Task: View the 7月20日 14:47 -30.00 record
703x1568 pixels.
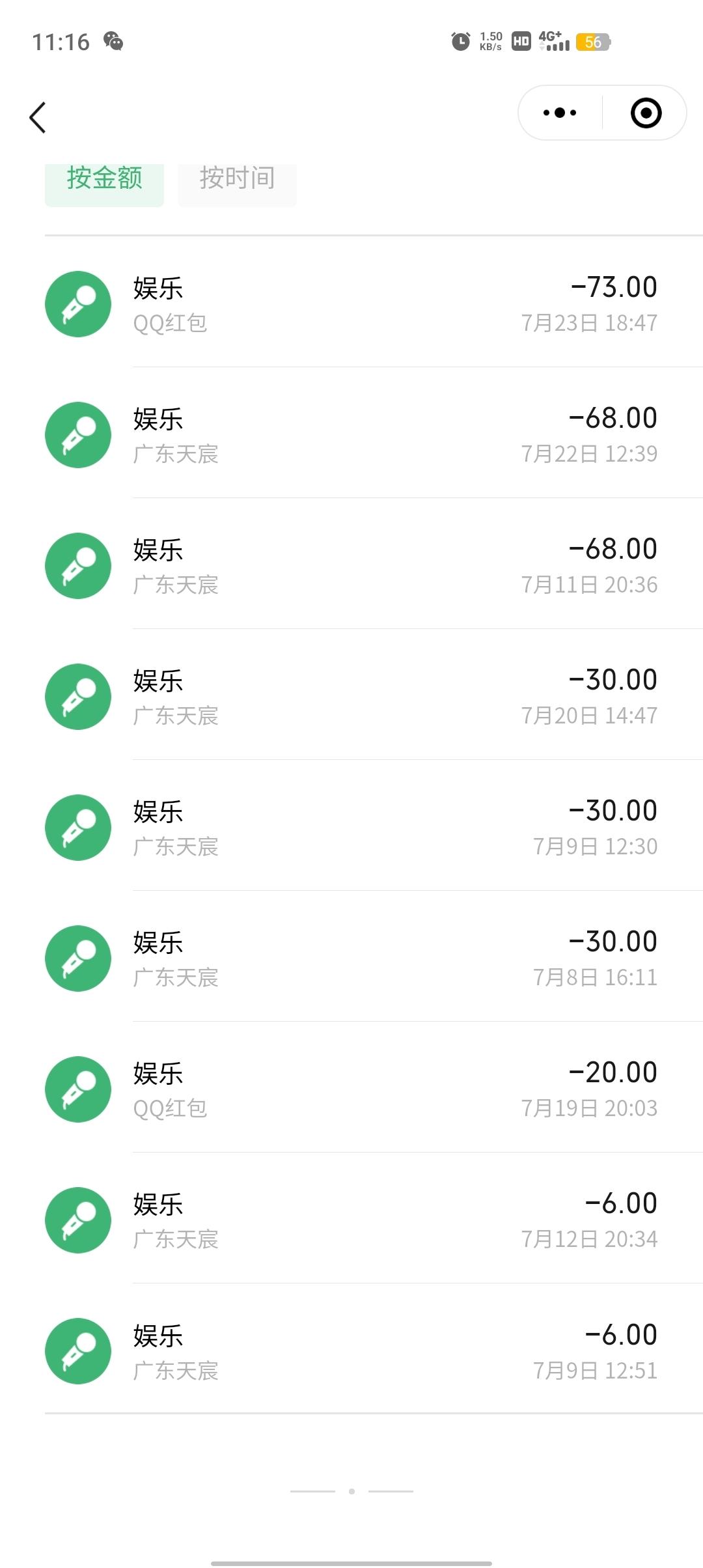Action: click(351, 696)
